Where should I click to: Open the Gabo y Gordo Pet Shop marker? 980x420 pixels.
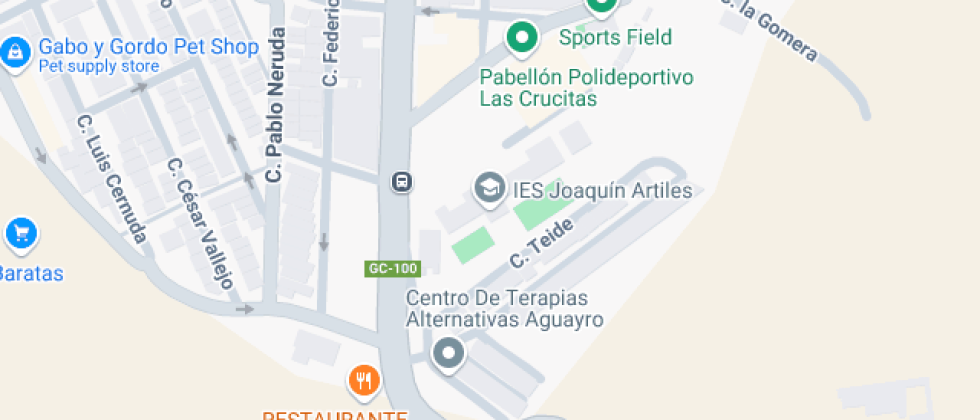coord(16,53)
